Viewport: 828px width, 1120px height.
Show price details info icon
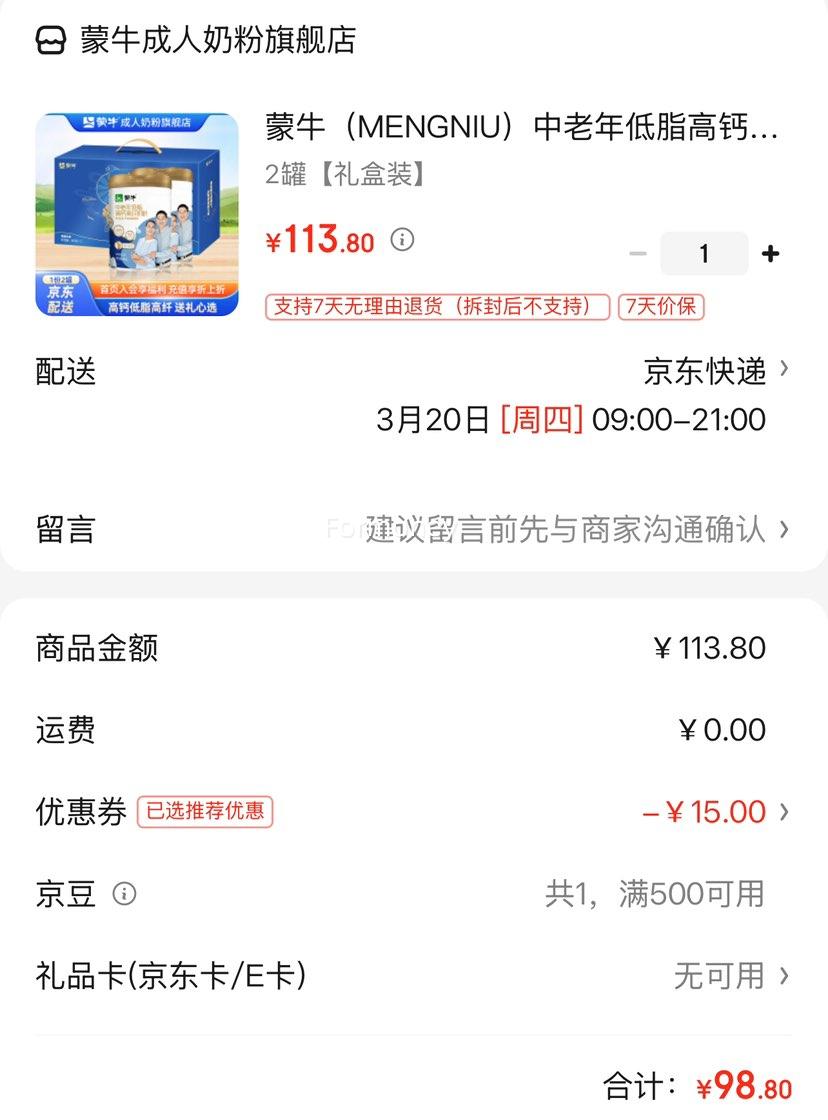point(402,240)
